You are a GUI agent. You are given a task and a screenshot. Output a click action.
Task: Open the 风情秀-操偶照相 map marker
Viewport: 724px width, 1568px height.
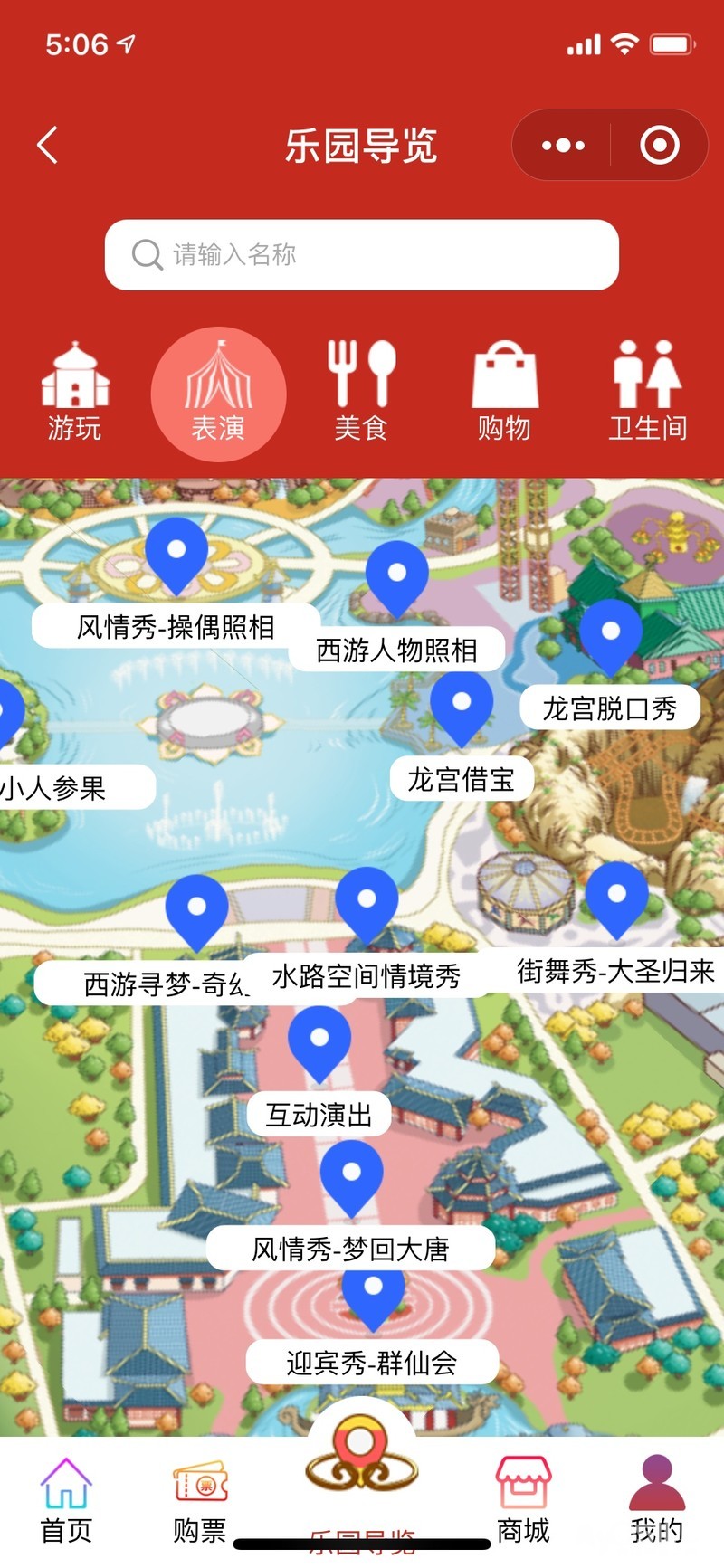(176, 554)
